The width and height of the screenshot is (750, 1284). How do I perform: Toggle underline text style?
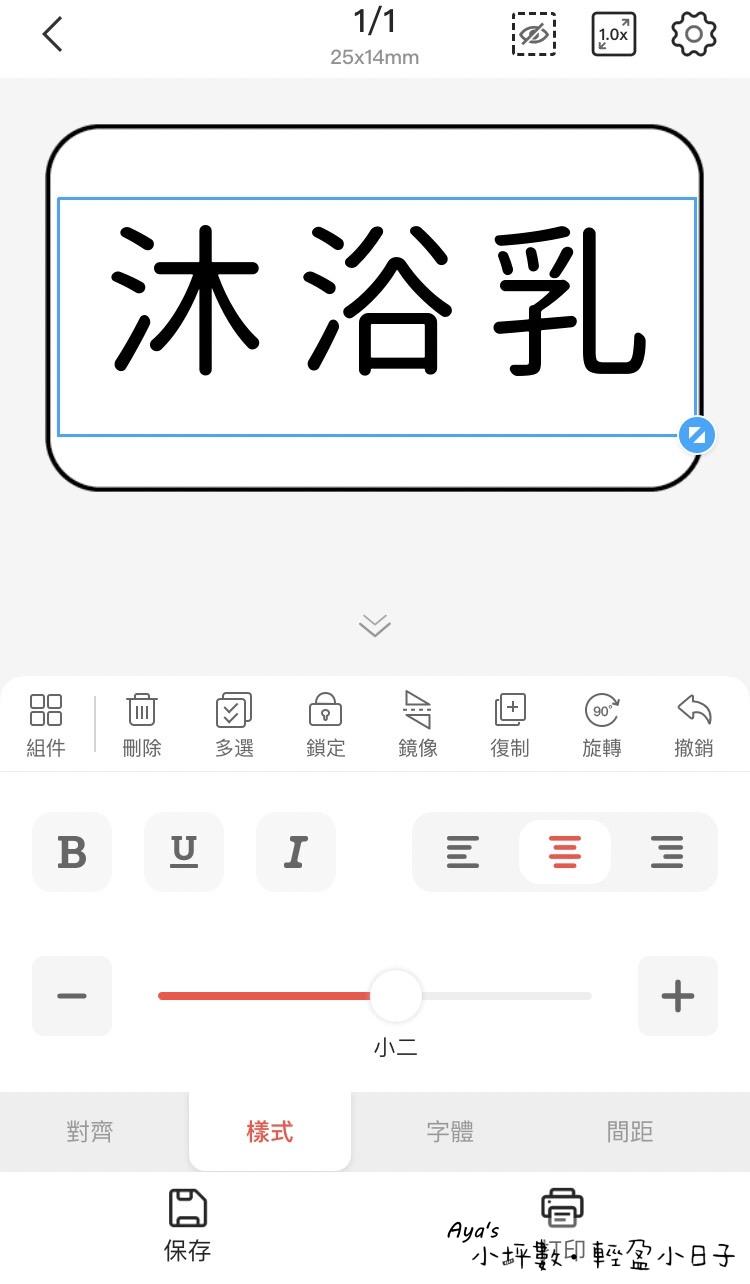[184, 852]
